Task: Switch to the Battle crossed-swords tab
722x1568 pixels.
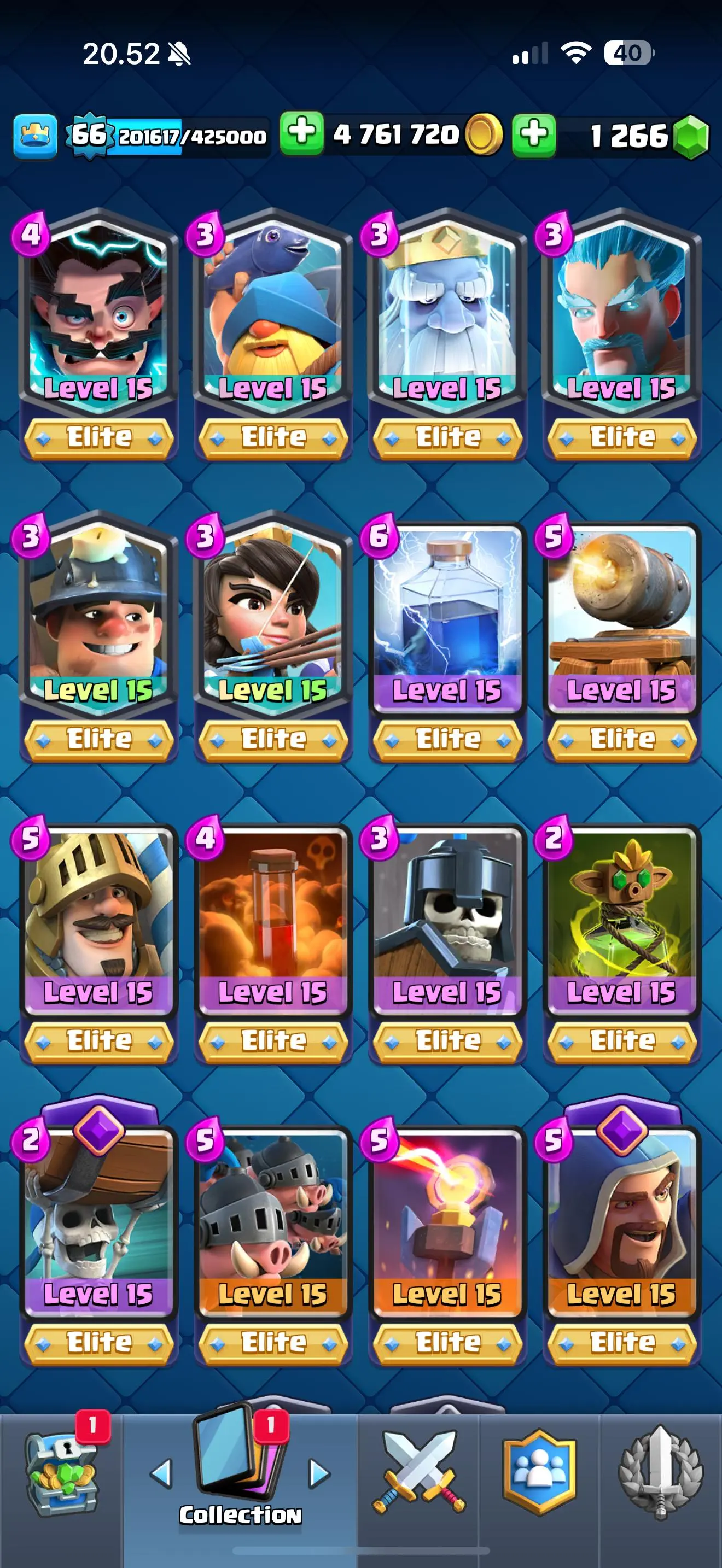Action: click(x=418, y=1473)
